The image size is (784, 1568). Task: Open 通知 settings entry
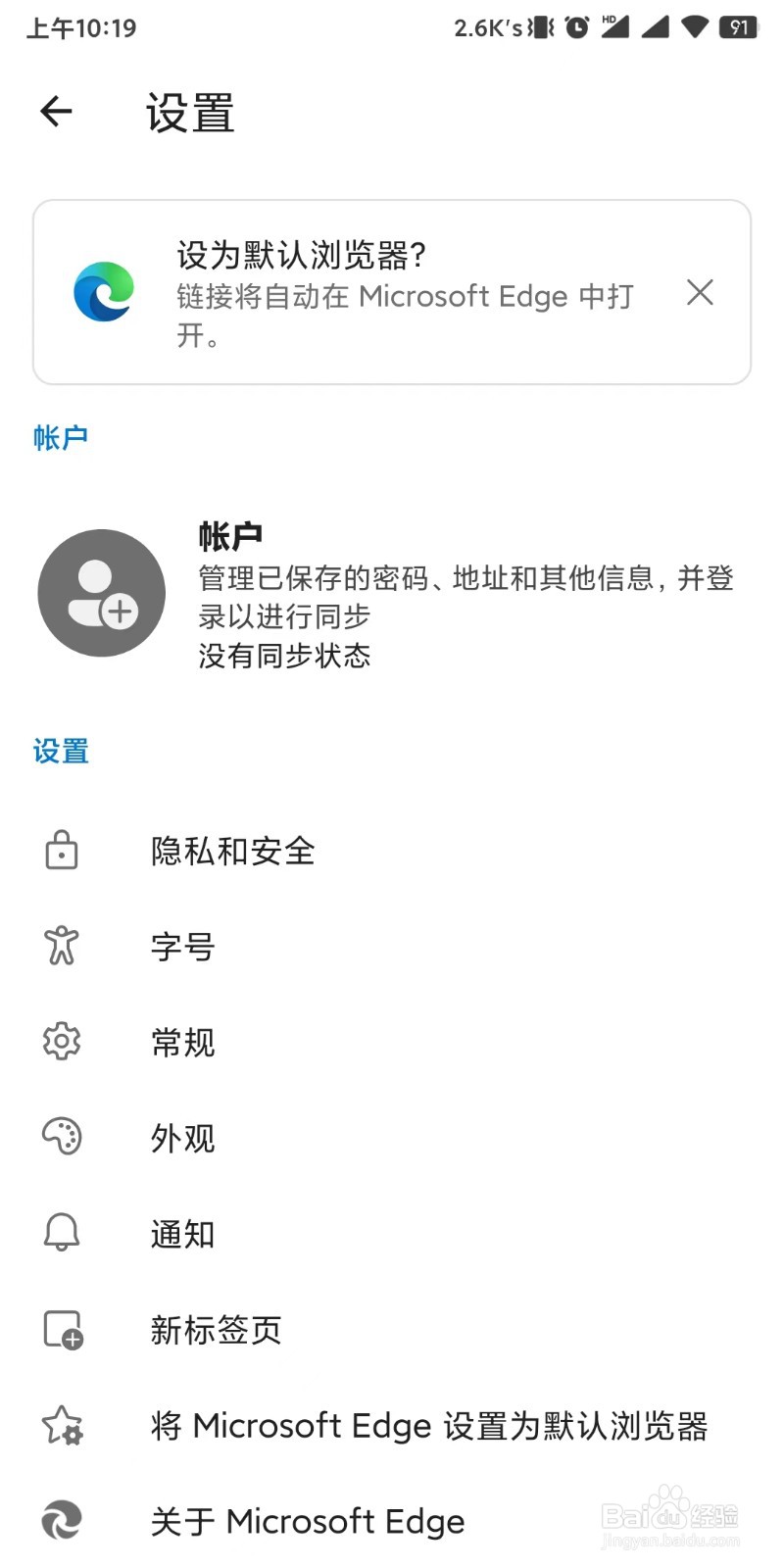click(x=182, y=1233)
